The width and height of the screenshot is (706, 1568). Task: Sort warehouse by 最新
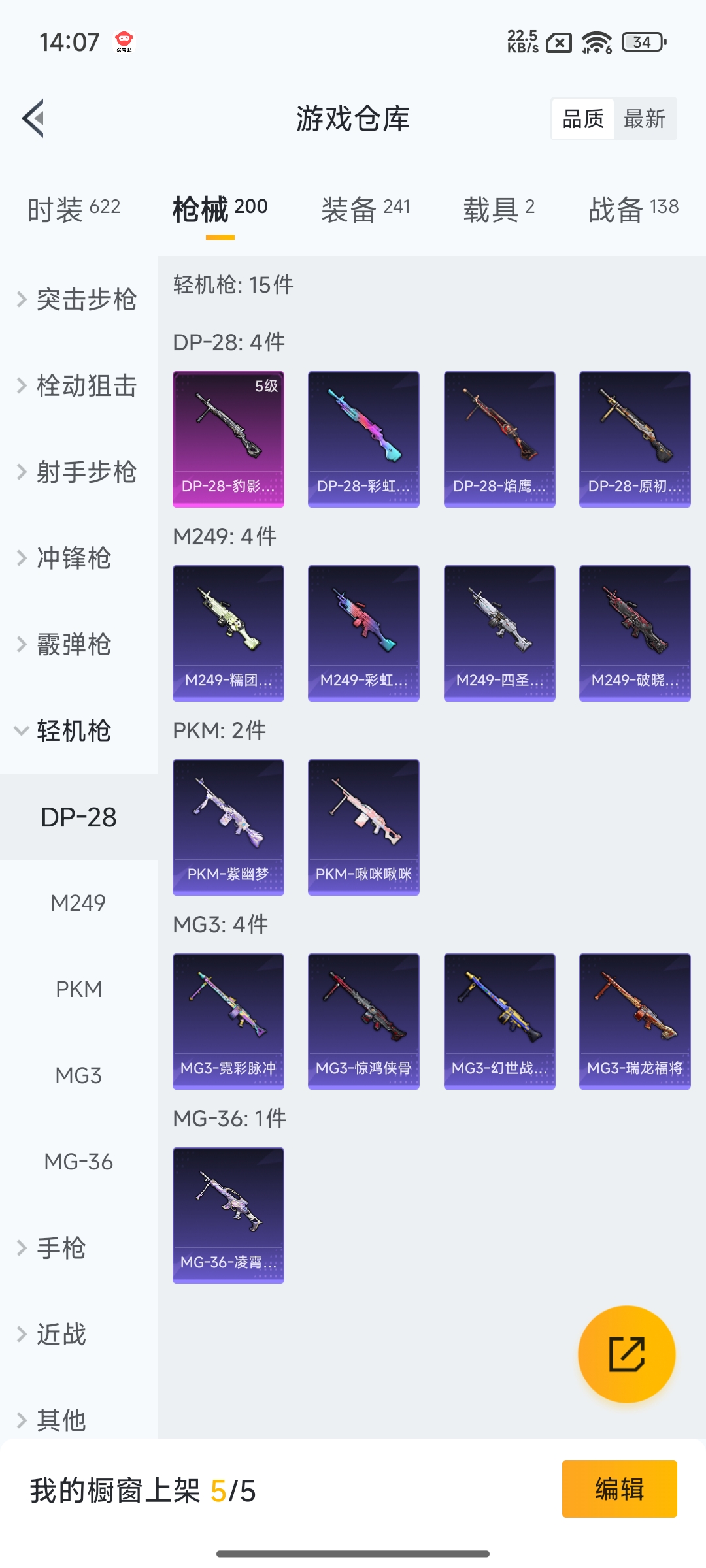(645, 119)
